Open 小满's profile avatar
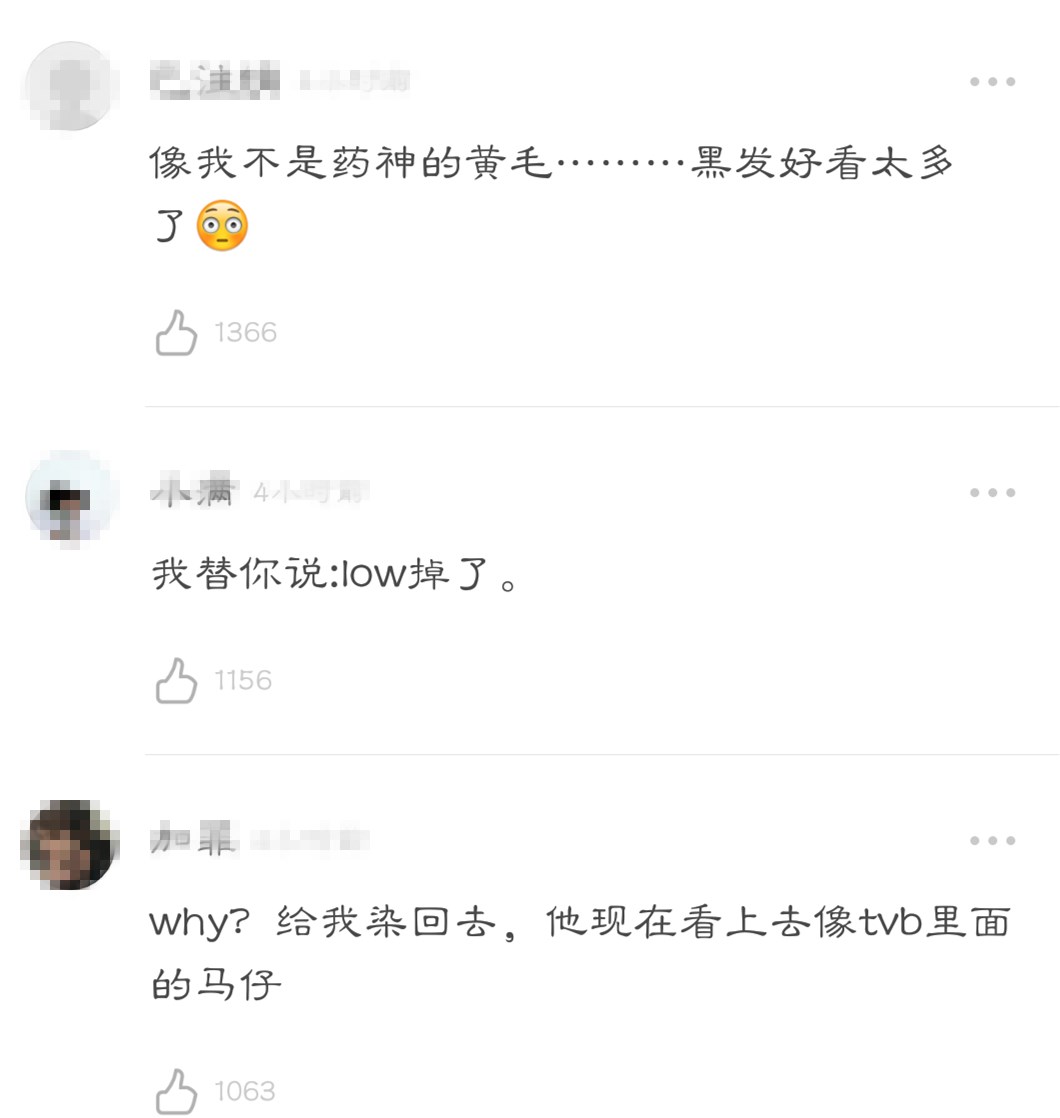 [68, 497]
